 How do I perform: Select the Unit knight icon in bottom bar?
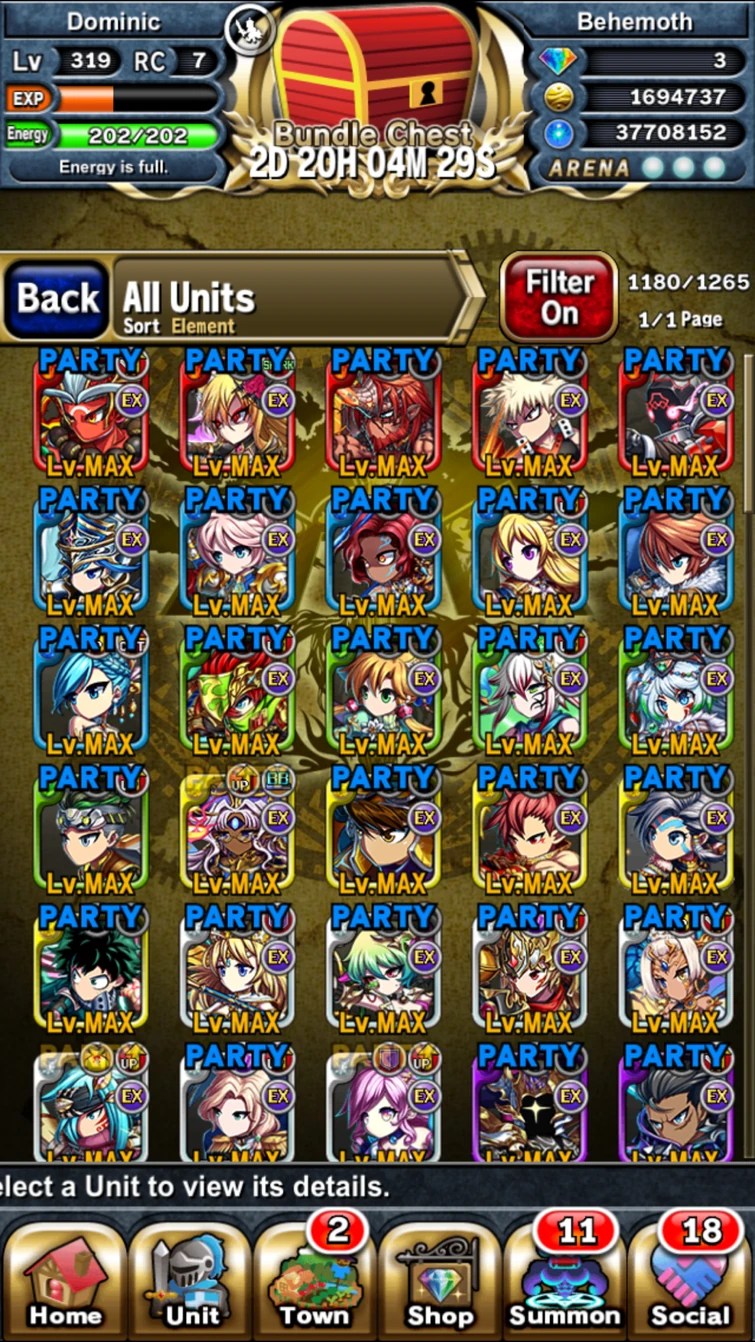pyautogui.click(x=190, y=1285)
